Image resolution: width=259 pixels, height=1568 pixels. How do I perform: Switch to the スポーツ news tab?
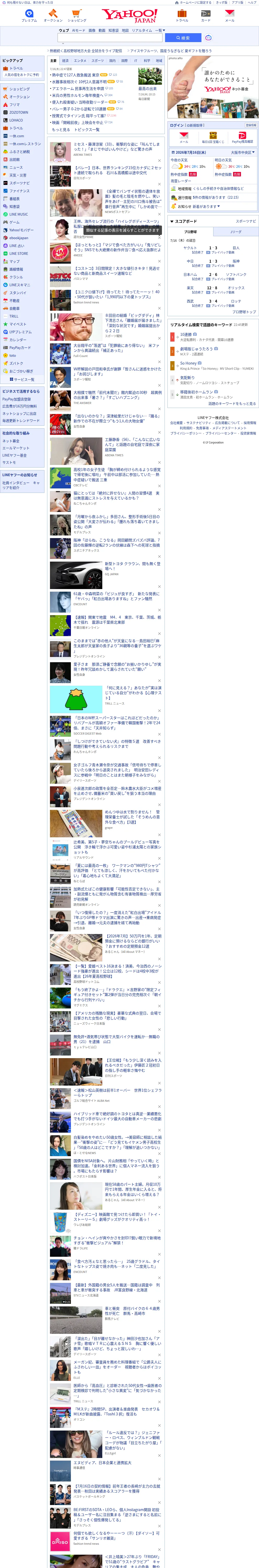98,61
